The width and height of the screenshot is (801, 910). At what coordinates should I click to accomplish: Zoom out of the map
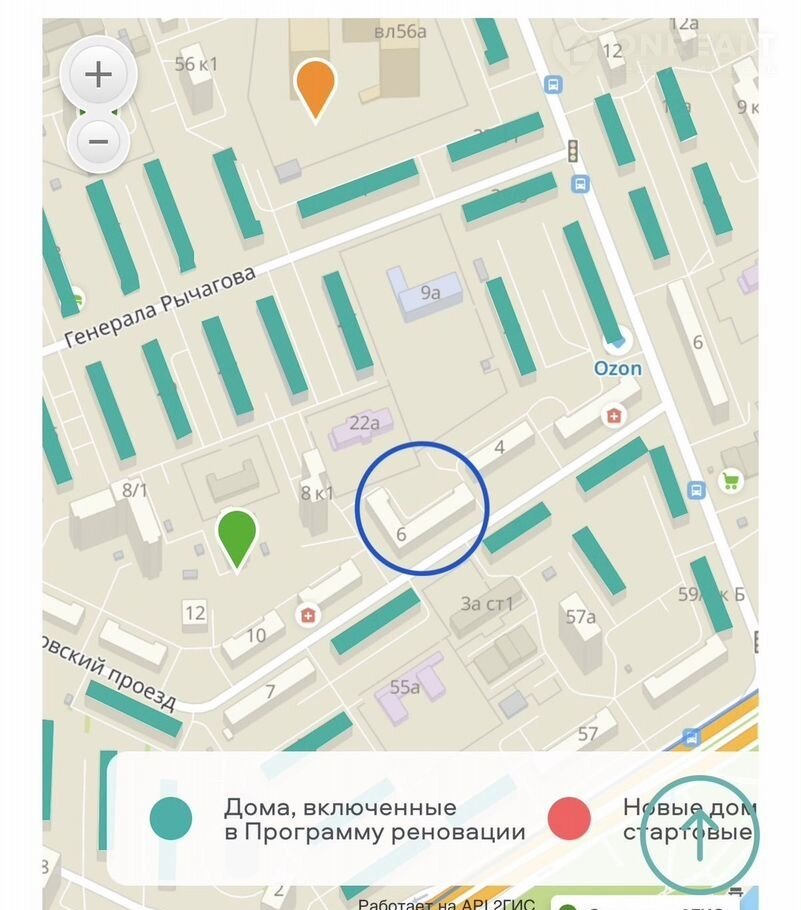tap(98, 141)
